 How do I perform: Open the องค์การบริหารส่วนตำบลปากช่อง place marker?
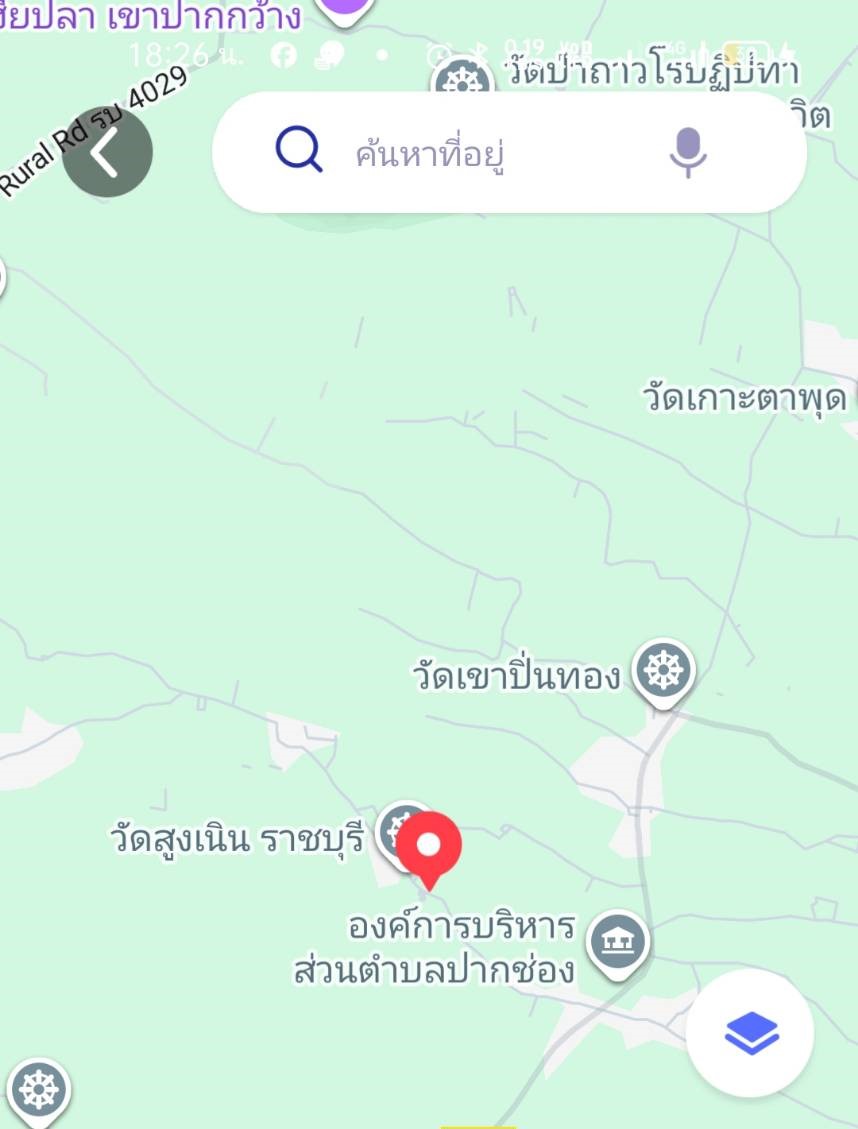click(x=618, y=942)
